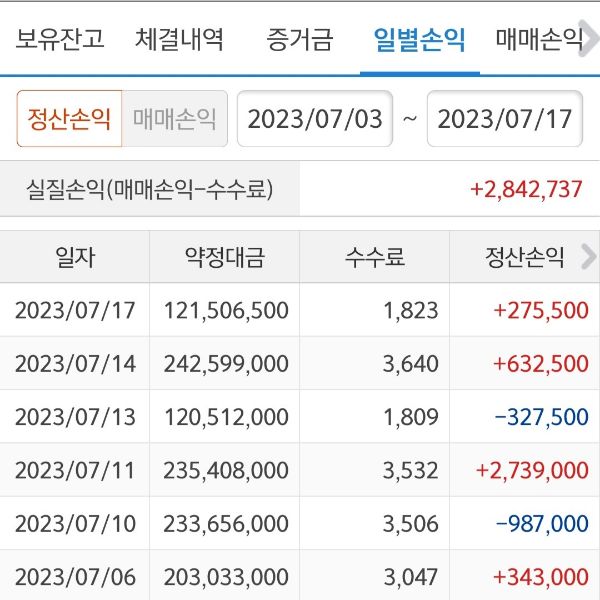This screenshot has width=600, height=600.
Task: Open the 매매손익 top tab
Action: [540, 40]
